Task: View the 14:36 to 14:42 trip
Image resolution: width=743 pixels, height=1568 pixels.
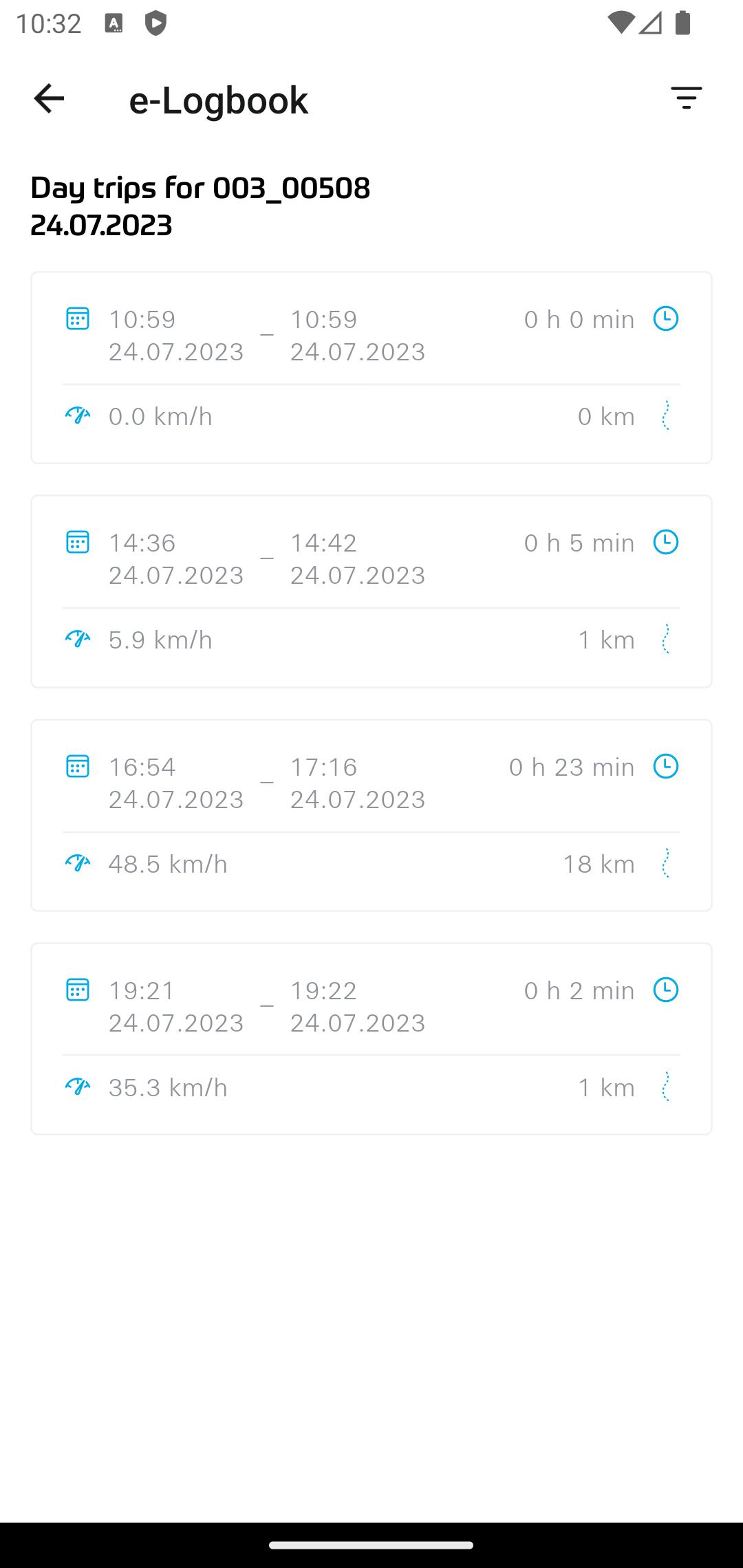Action: tap(371, 591)
